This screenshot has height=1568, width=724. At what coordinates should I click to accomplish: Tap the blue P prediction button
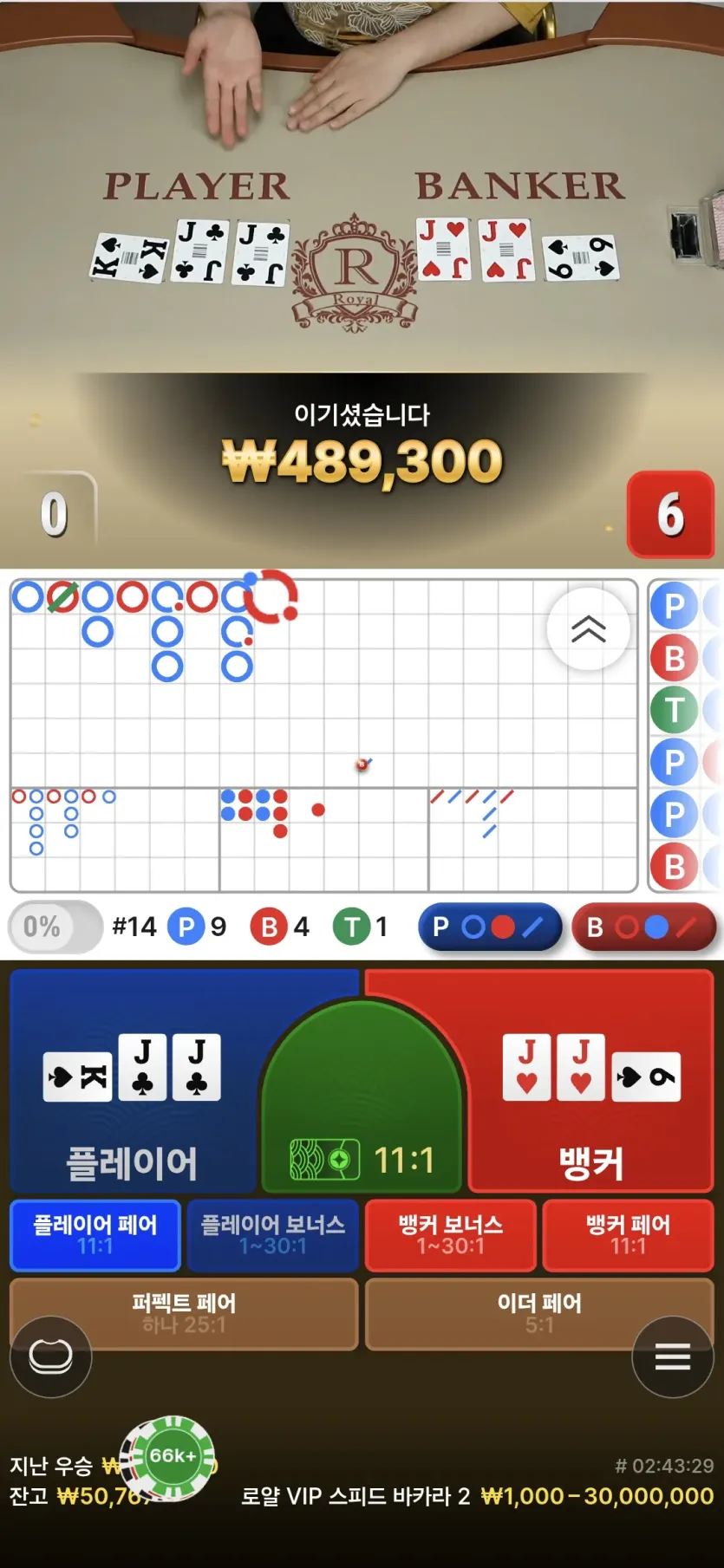[x=490, y=927]
